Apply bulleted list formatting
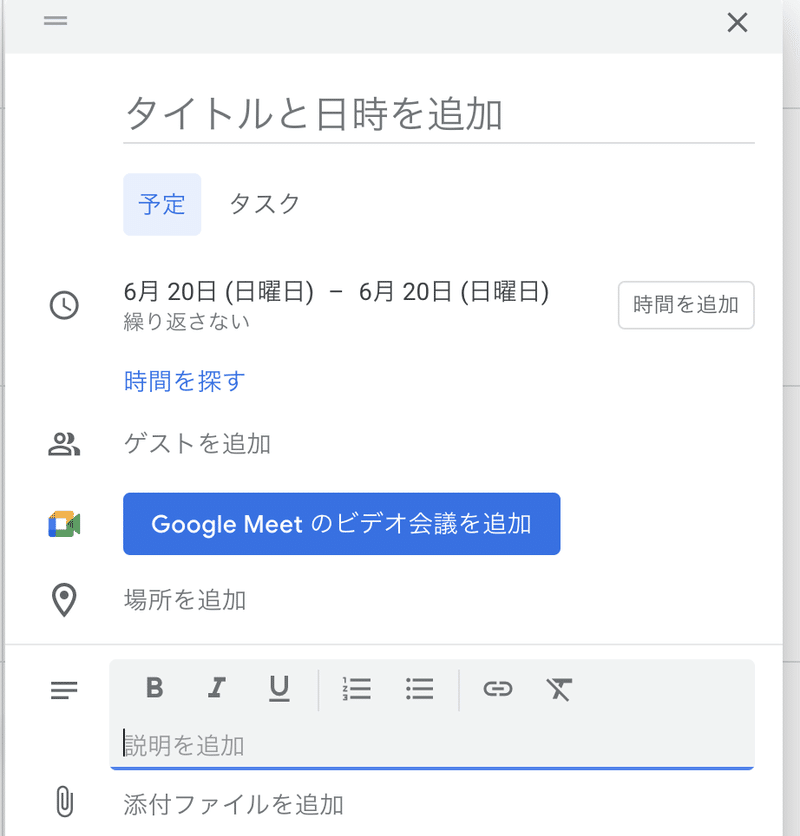 click(418, 689)
